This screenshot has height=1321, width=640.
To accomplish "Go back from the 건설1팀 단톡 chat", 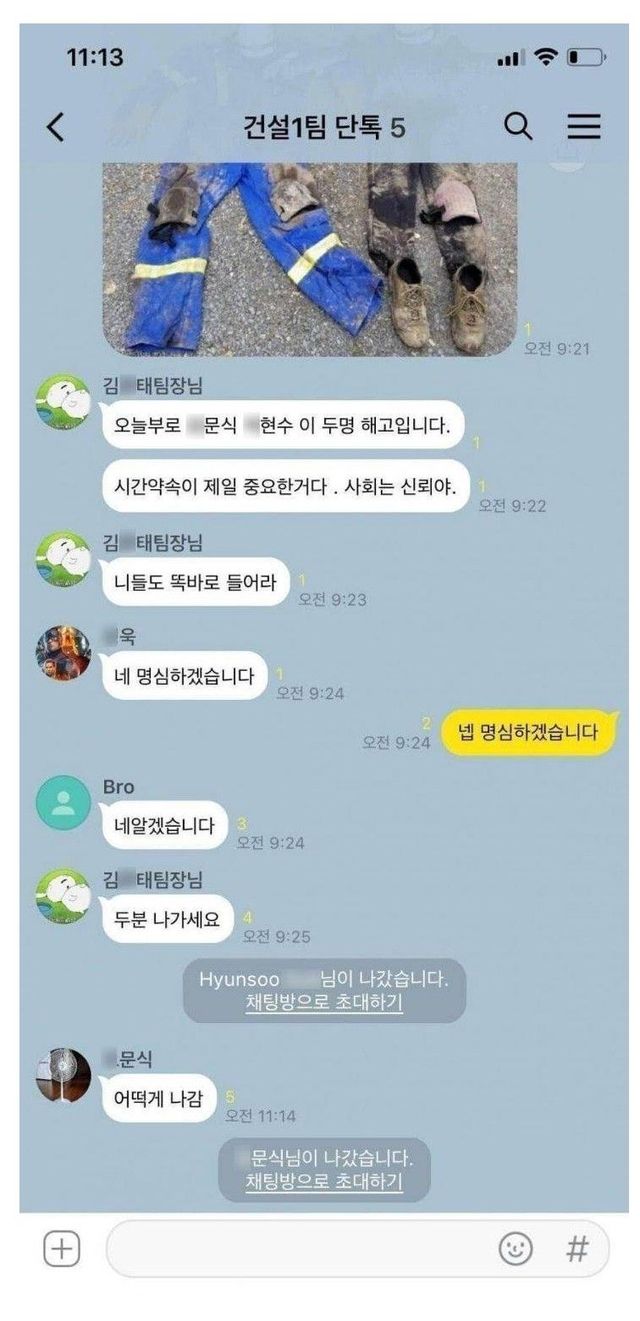I will (x=56, y=127).
